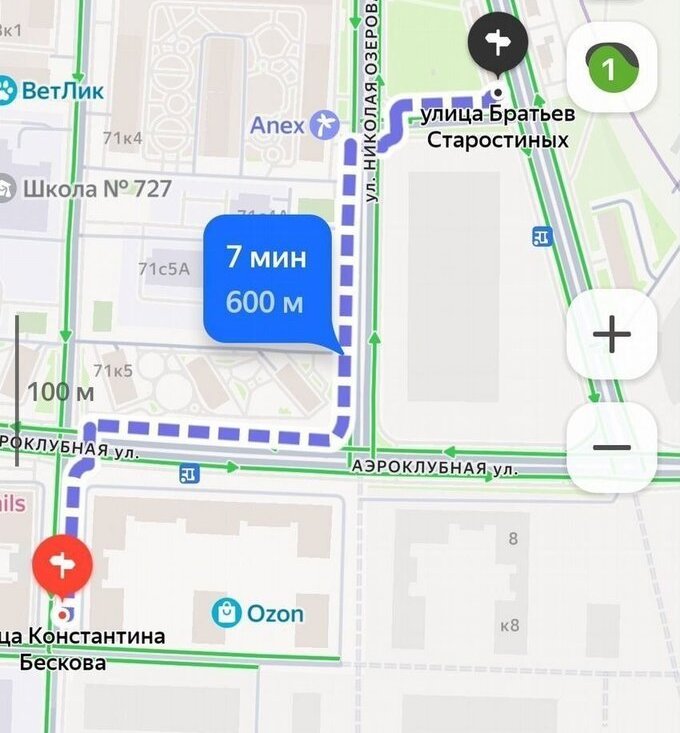This screenshot has height=733, width=680.
Task: Tap the улица Братьев Старостиных stop pin
Action: [x=498, y=44]
